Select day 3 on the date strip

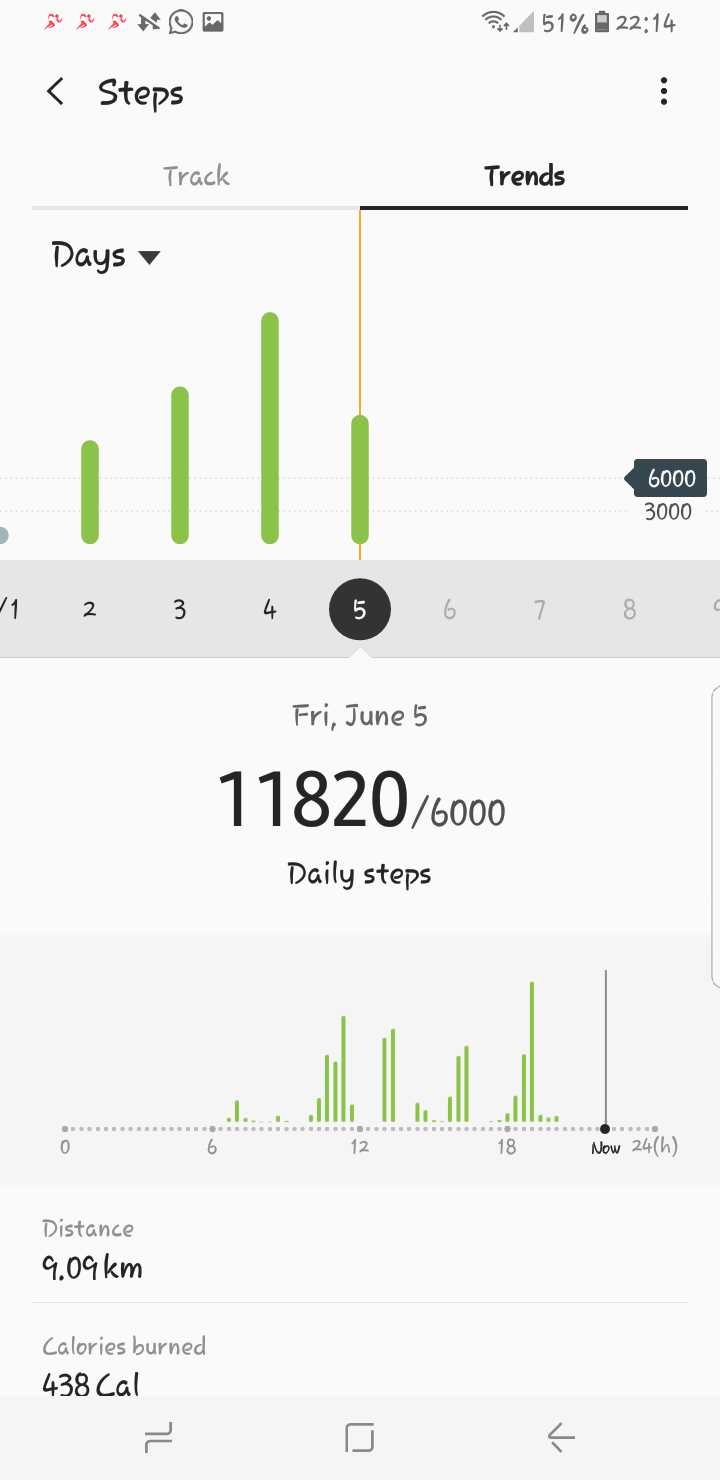[x=180, y=609]
